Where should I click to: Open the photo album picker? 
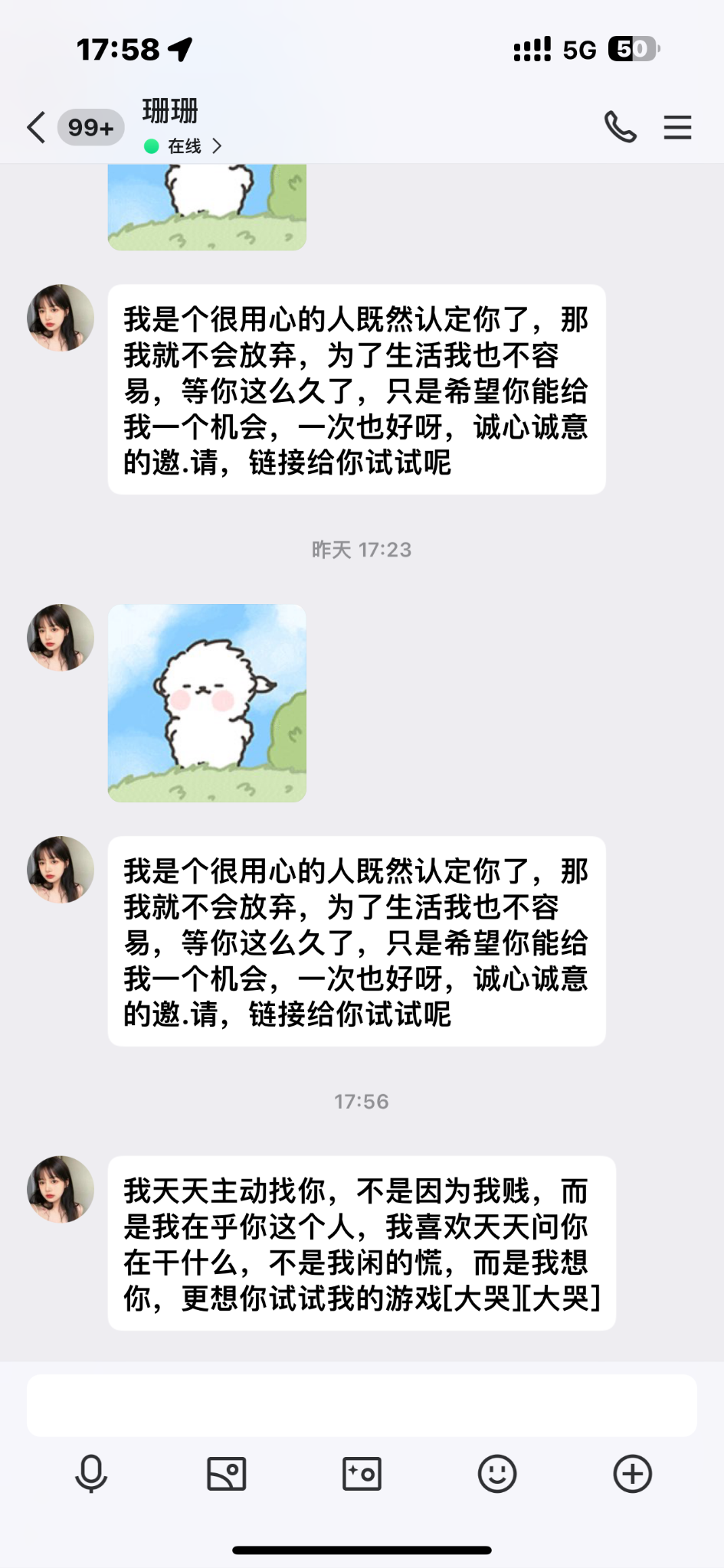227,1474
